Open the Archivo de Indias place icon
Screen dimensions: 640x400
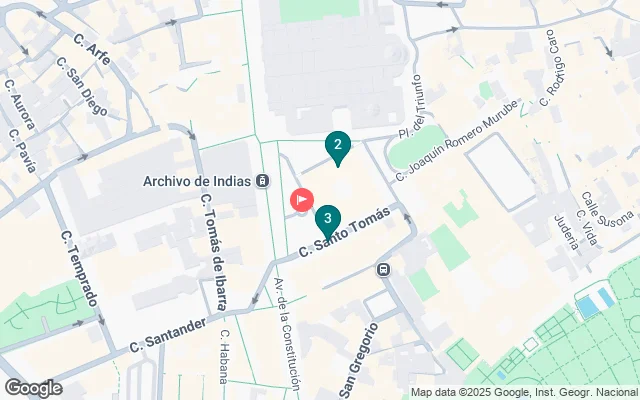(x=262, y=181)
